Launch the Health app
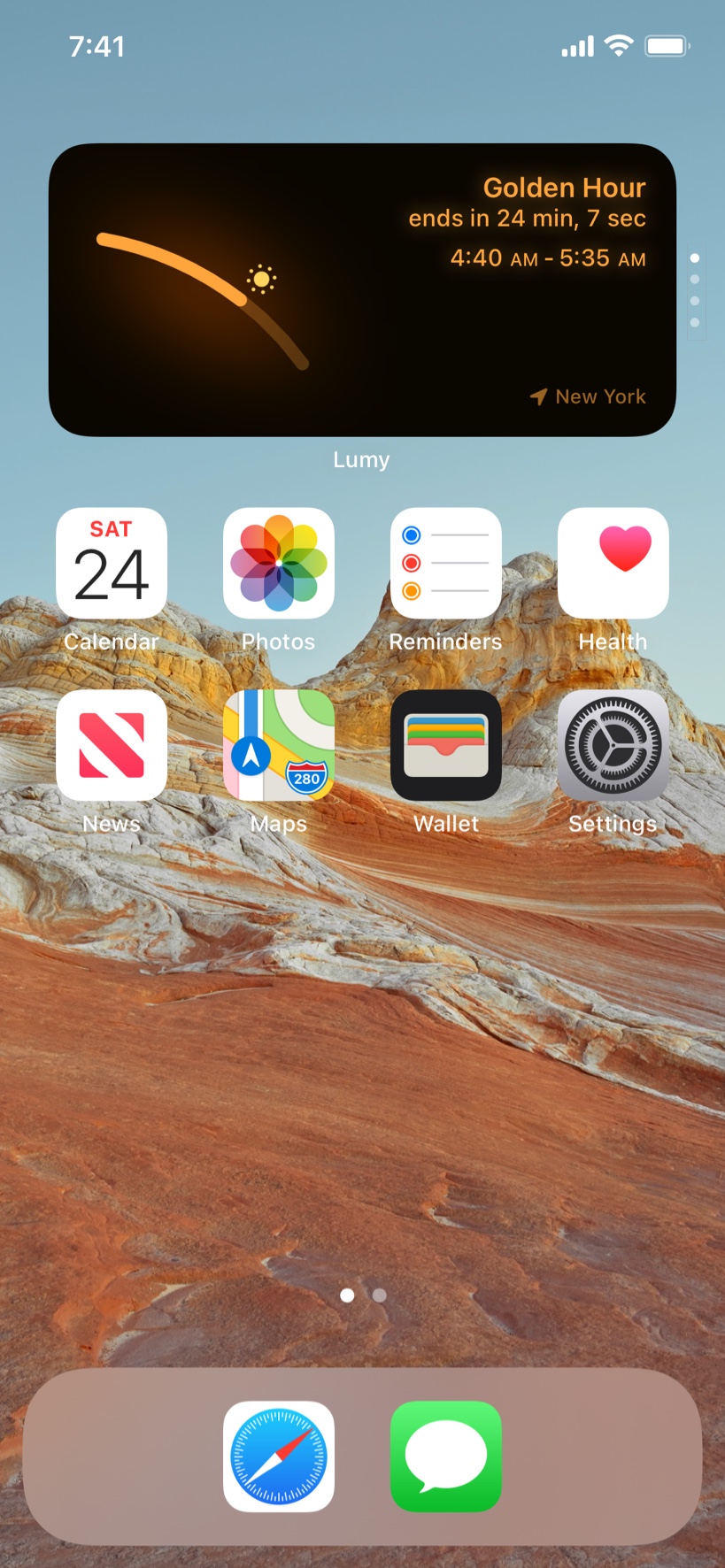 pyautogui.click(x=613, y=563)
